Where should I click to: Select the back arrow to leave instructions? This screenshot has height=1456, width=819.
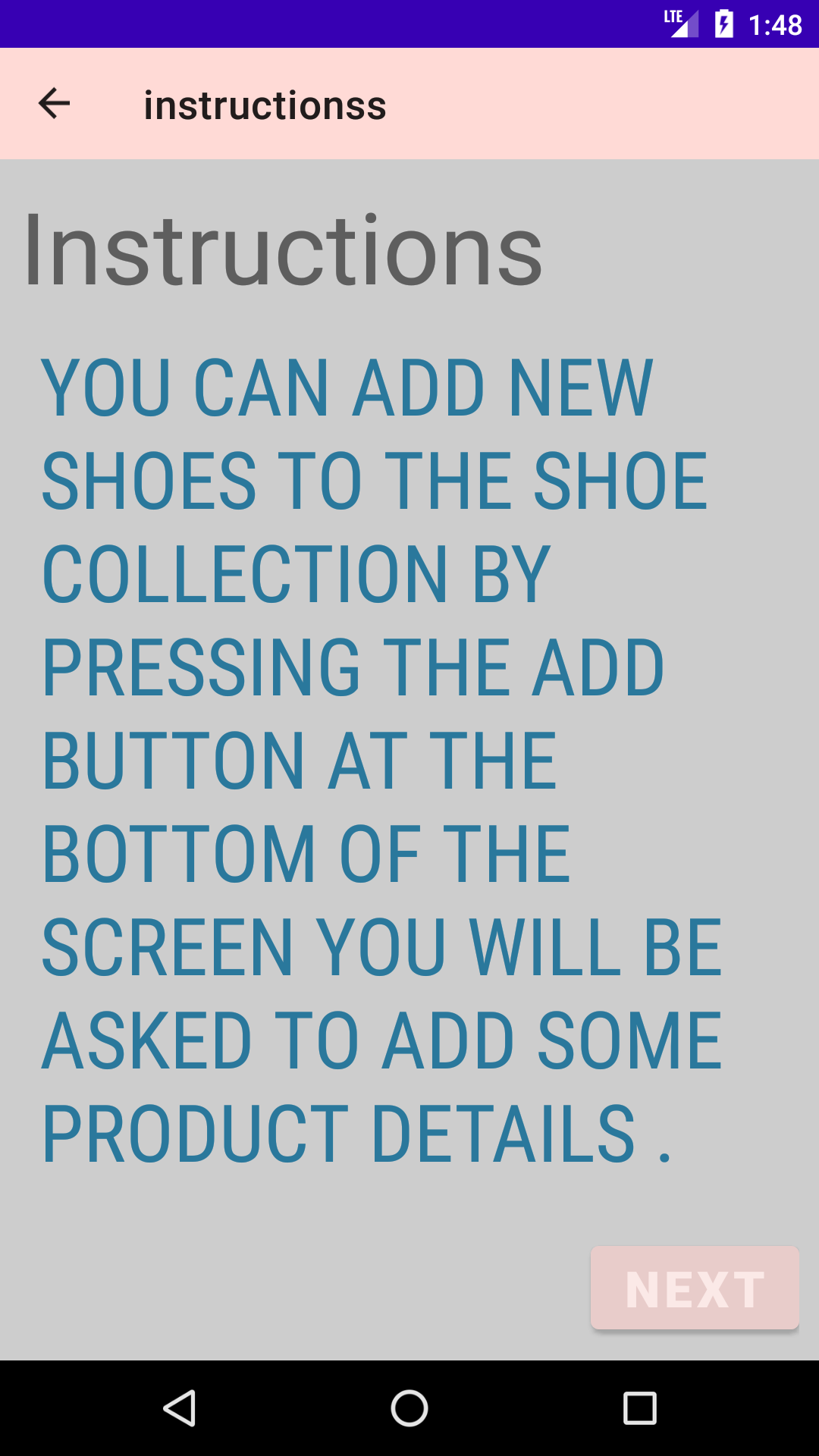[53, 104]
